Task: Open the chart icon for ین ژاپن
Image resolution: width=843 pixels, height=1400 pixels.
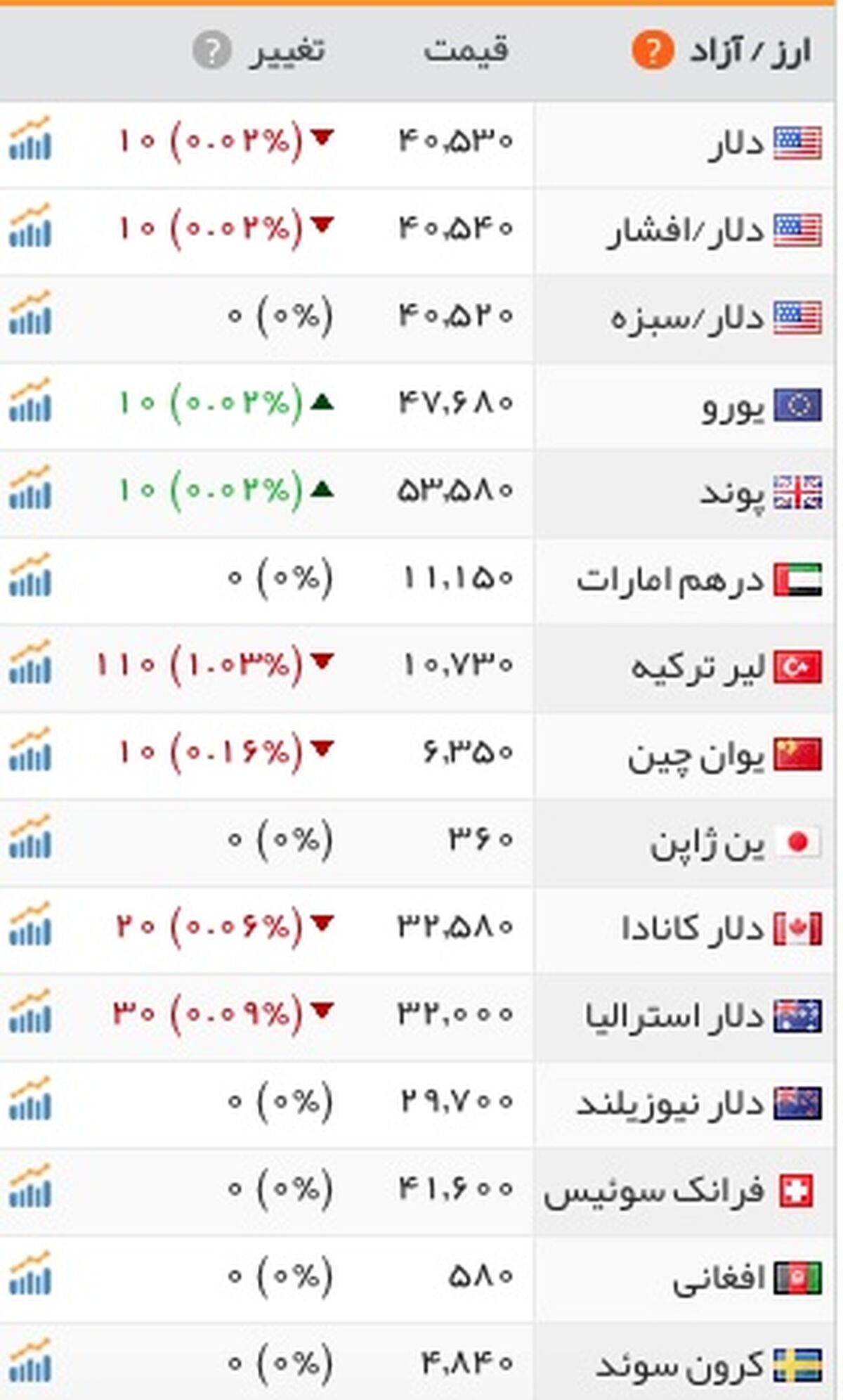Action: coord(30,838)
